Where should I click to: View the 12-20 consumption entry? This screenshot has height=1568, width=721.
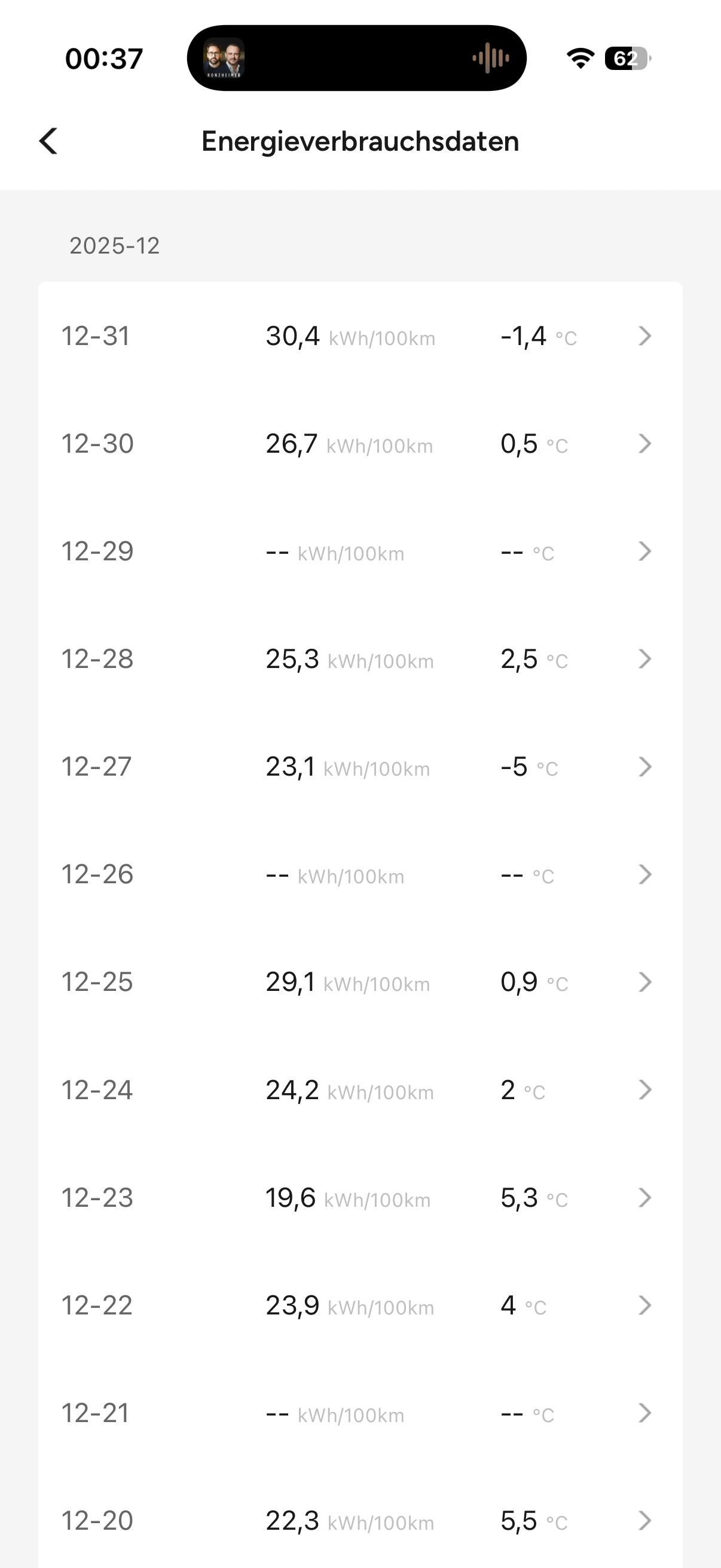[360, 1521]
